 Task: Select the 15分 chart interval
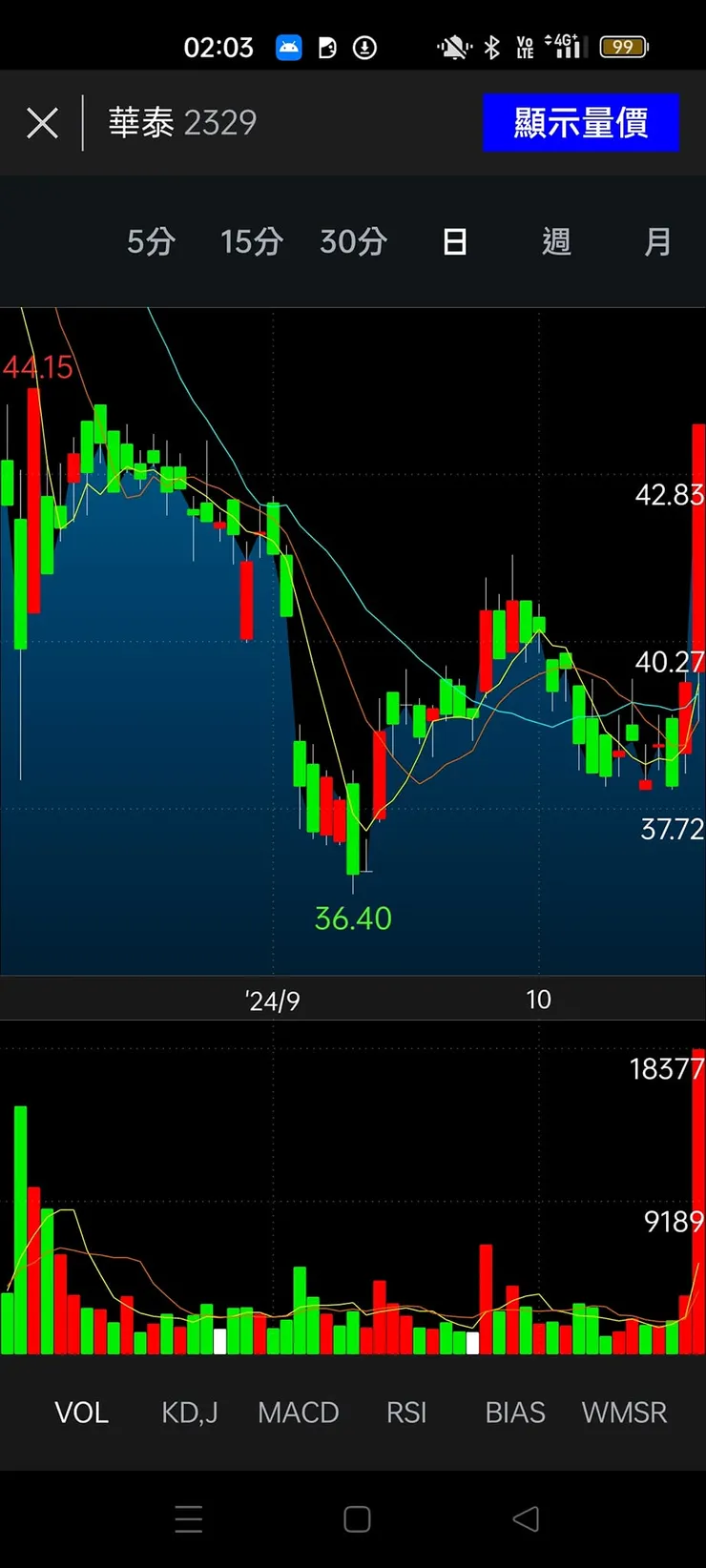pos(251,242)
